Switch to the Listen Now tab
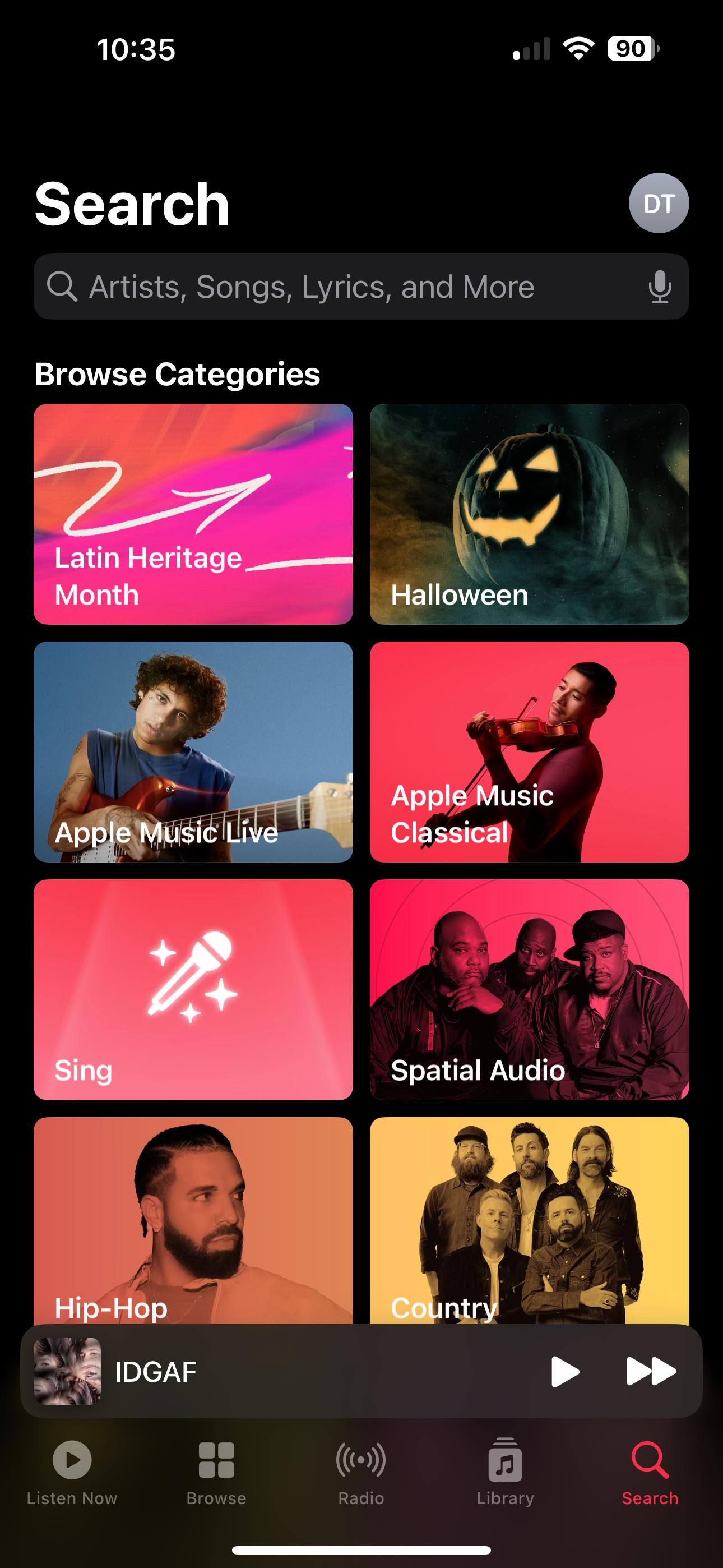 click(x=72, y=1470)
